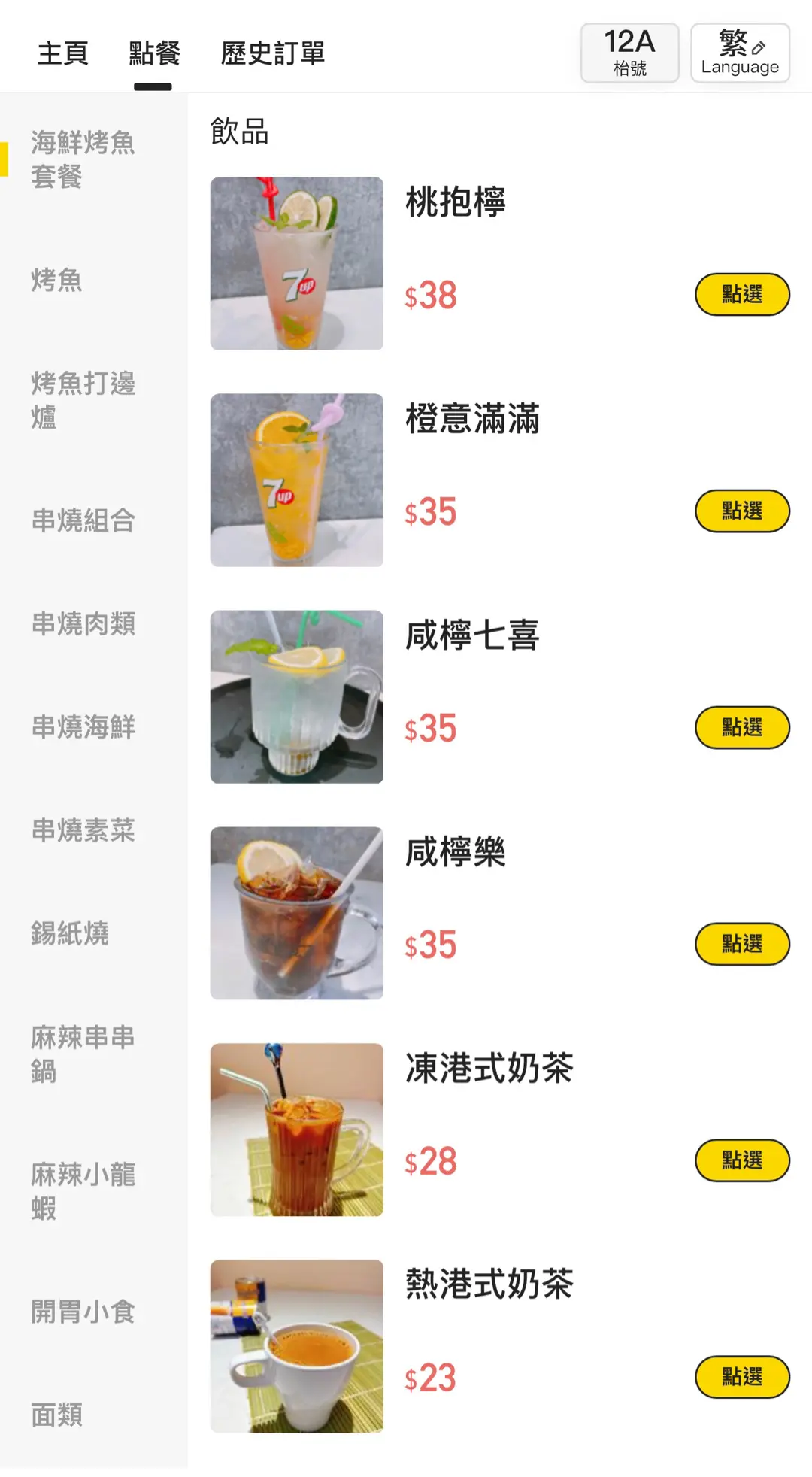Switch to the 主頁 tab
The width and height of the screenshot is (812, 1477).
coord(63,53)
